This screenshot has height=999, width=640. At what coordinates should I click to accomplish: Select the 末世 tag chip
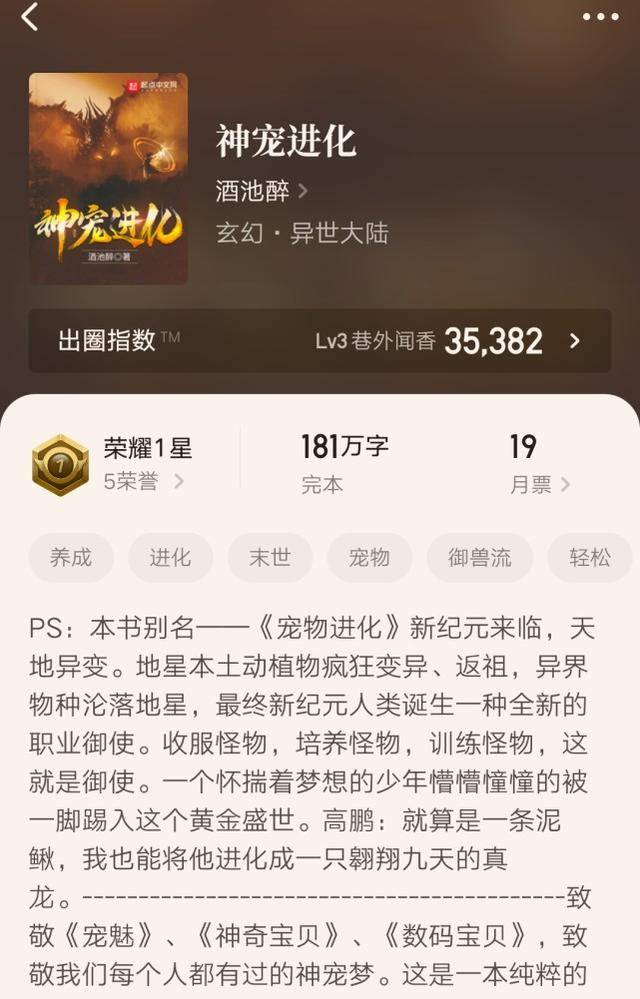[270, 558]
